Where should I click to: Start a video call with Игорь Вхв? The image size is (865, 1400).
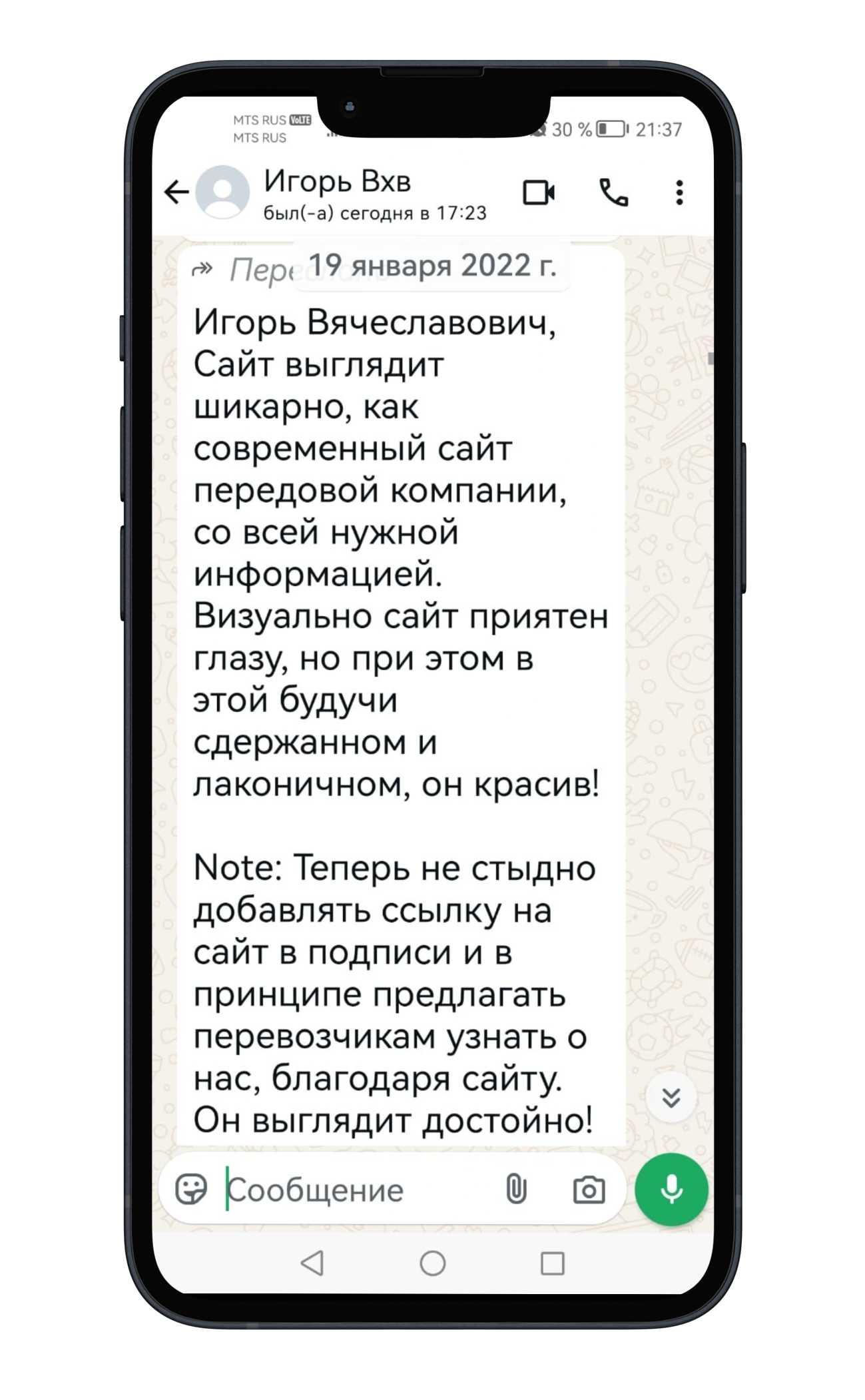tap(539, 192)
